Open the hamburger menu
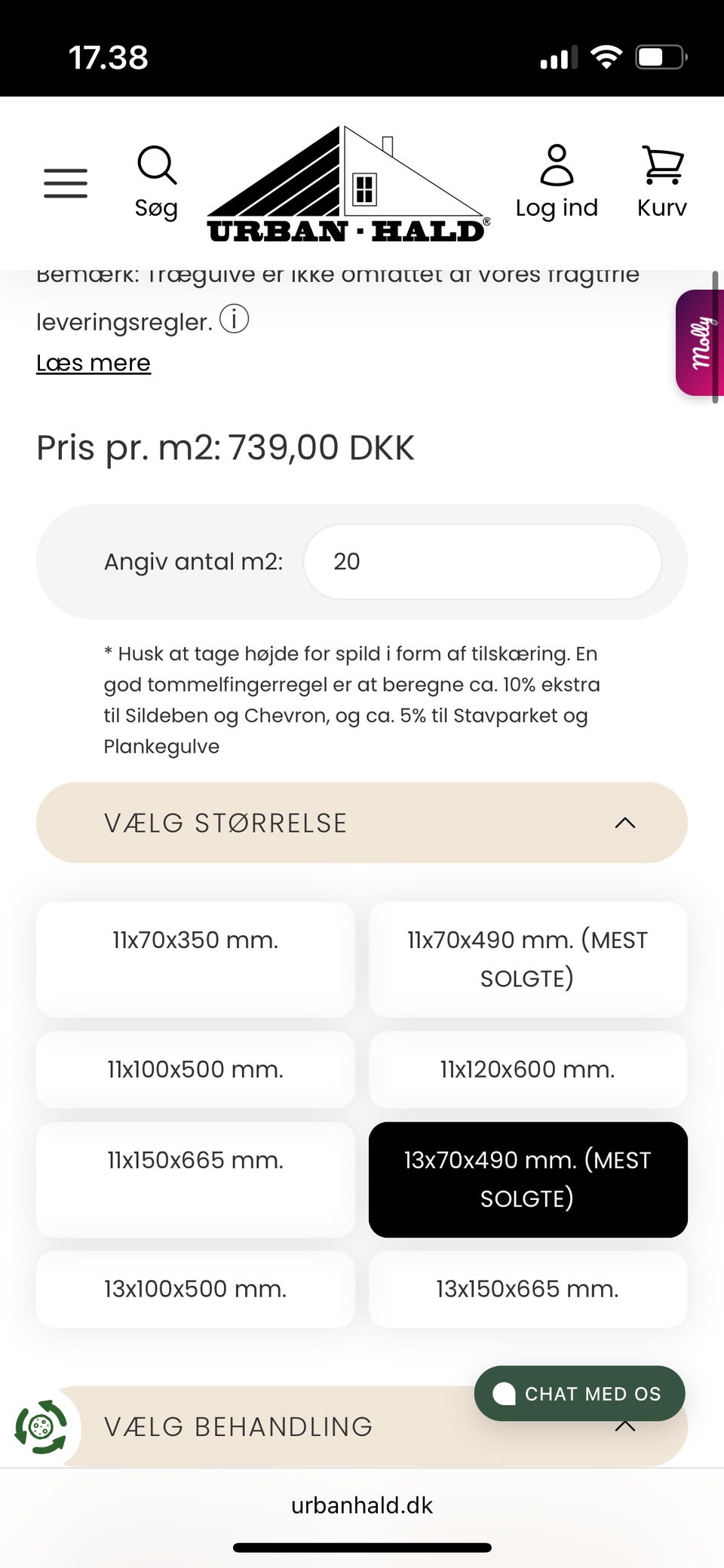Image resolution: width=724 pixels, height=1568 pixels. pos(66,183)
